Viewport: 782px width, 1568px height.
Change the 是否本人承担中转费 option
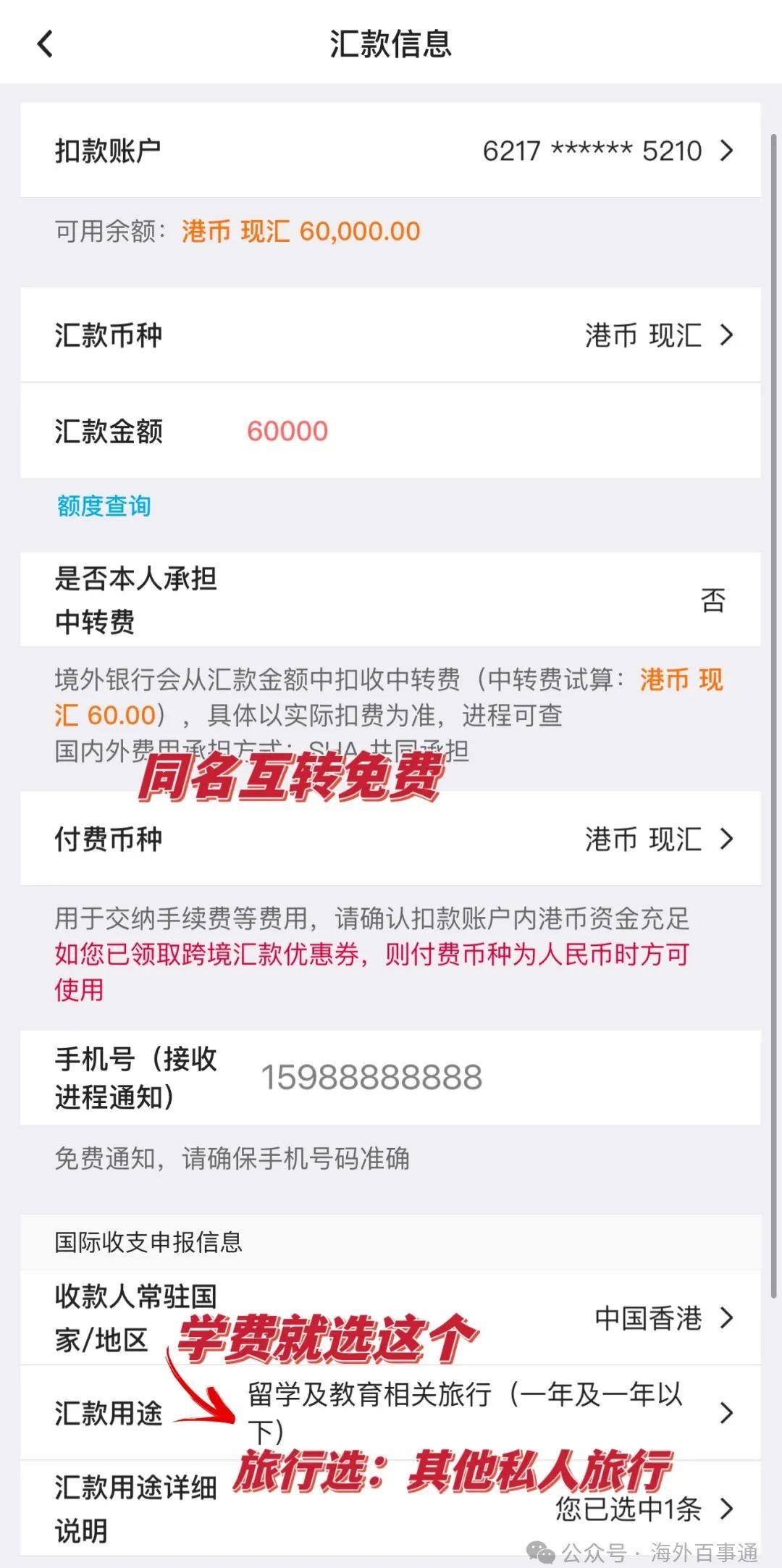(x=712, y=600)
